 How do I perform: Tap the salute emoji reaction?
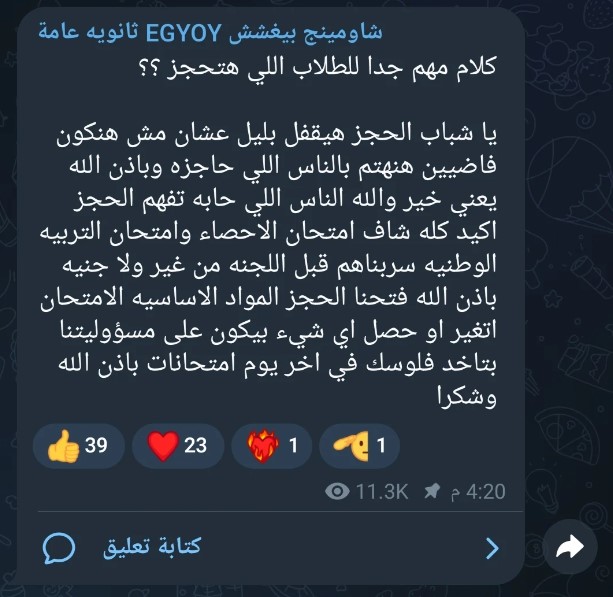(x=359, y=445)
